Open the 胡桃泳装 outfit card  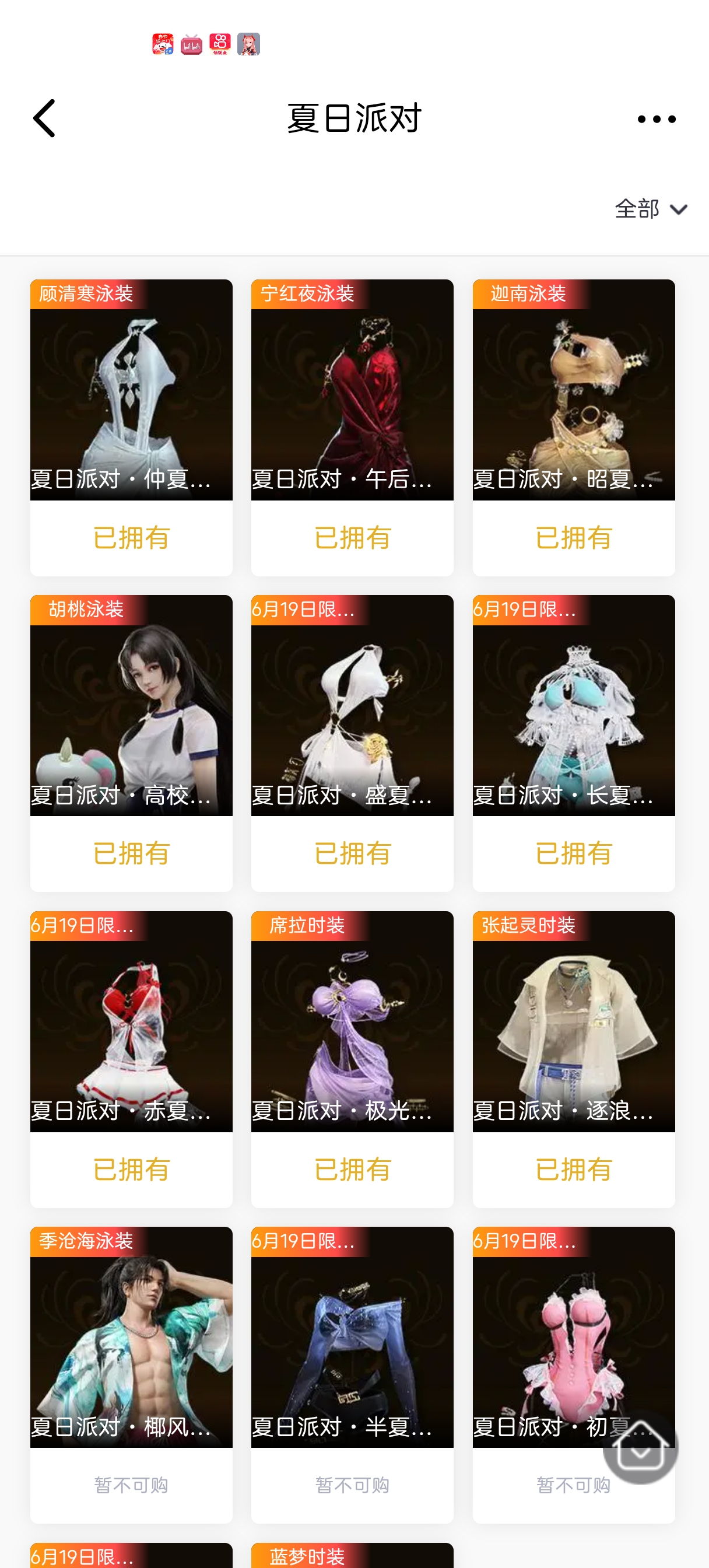point(131,706)
